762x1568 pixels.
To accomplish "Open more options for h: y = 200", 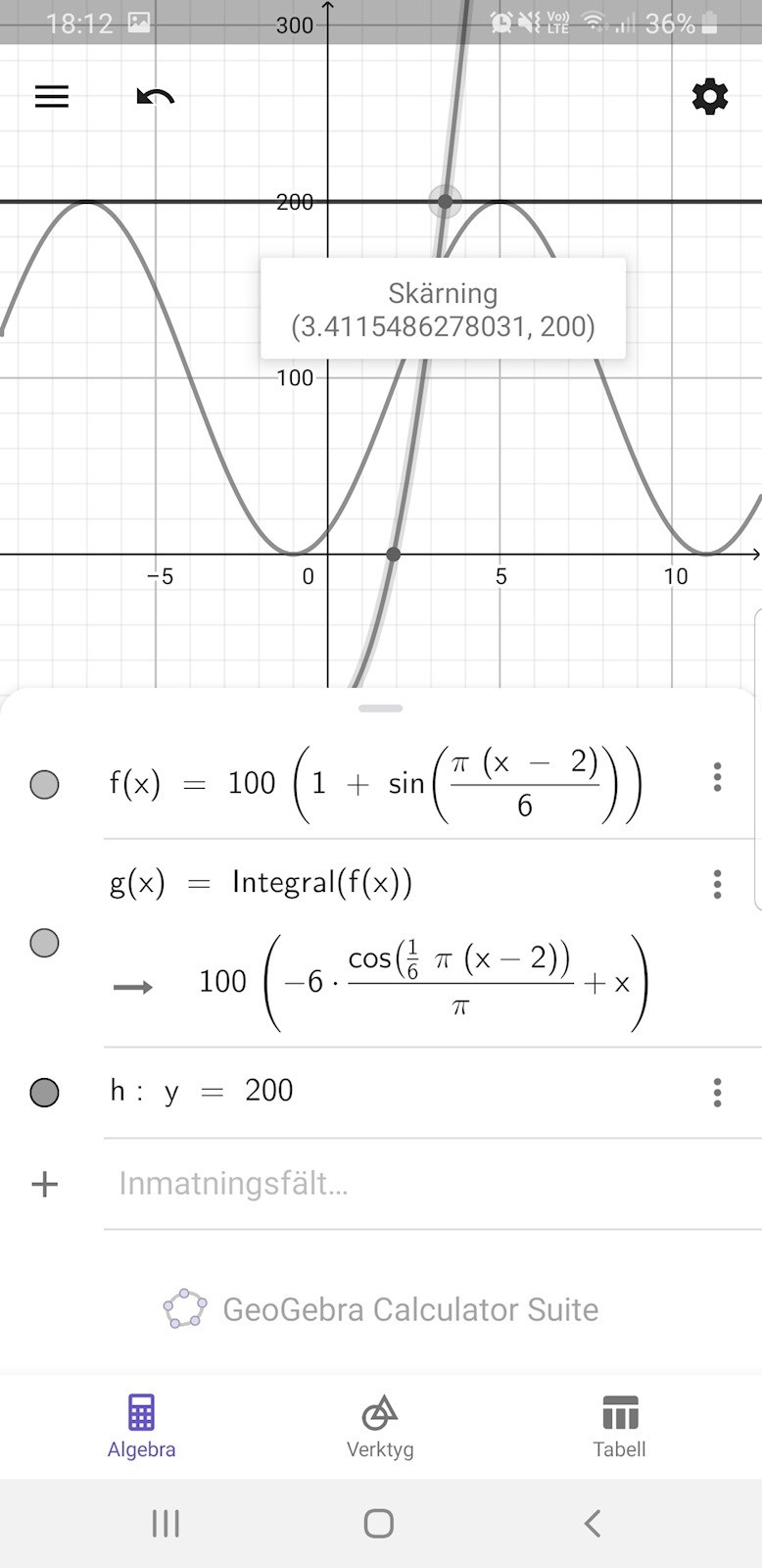I will coord(717,1092).
